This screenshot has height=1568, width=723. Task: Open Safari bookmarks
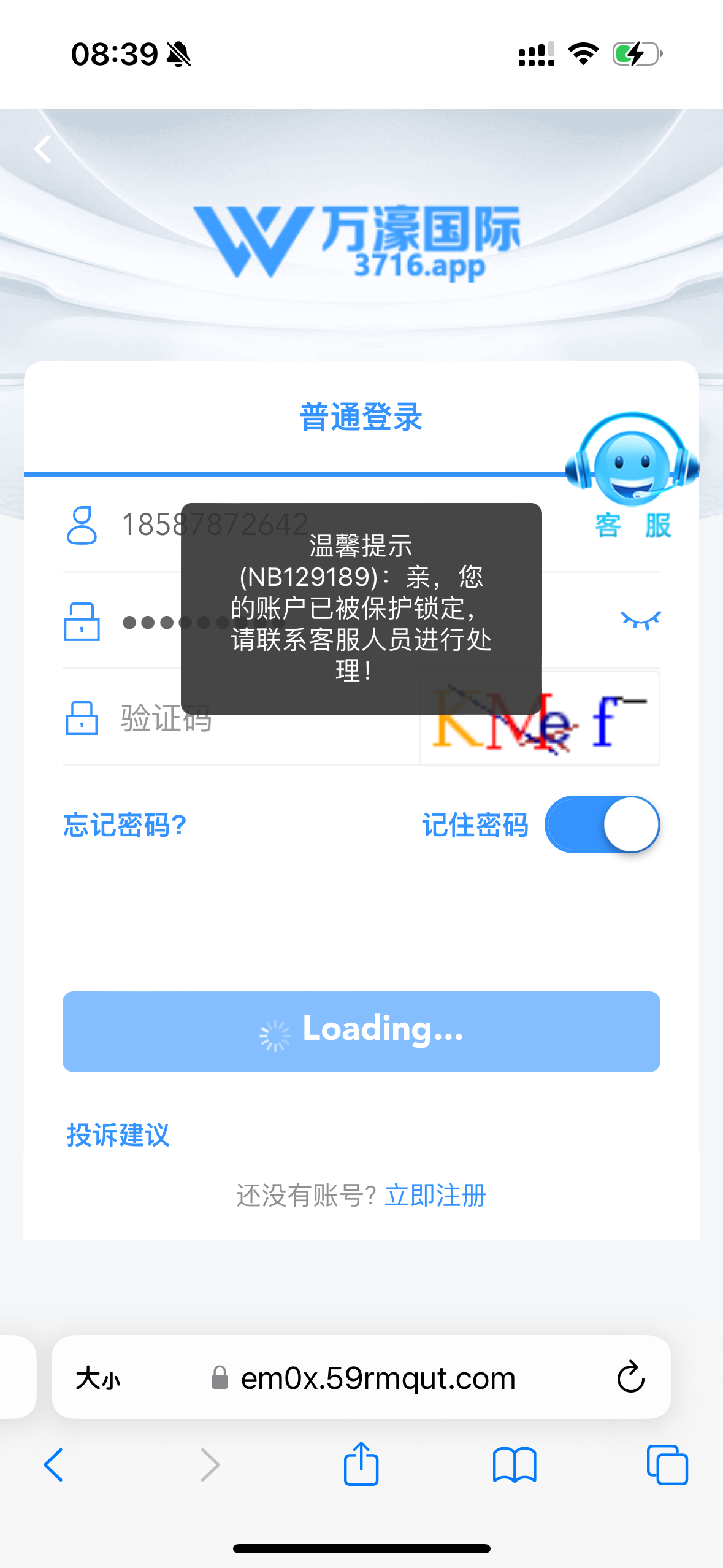[515, 1465]
